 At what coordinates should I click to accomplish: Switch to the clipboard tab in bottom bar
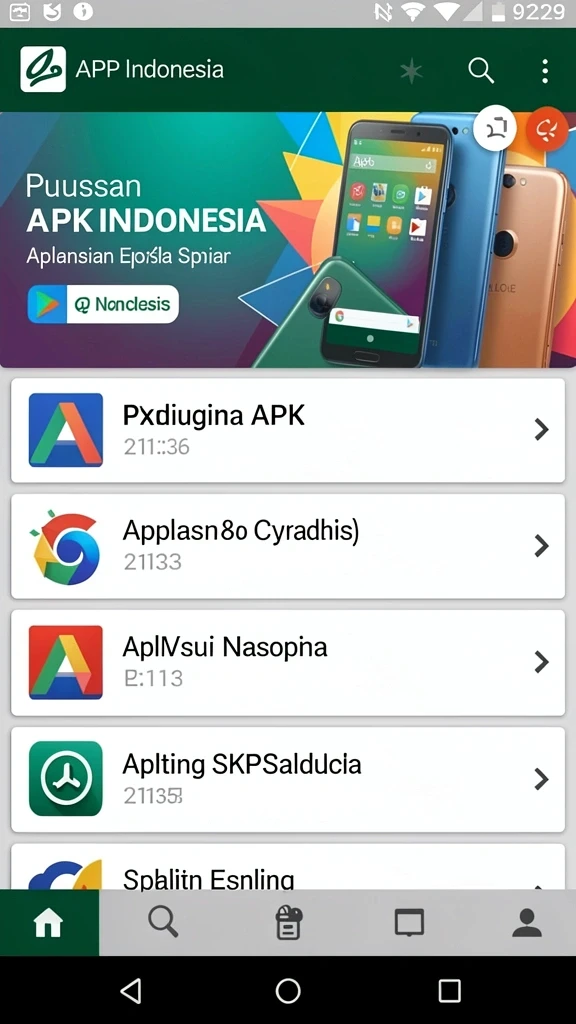coord(288,923)
